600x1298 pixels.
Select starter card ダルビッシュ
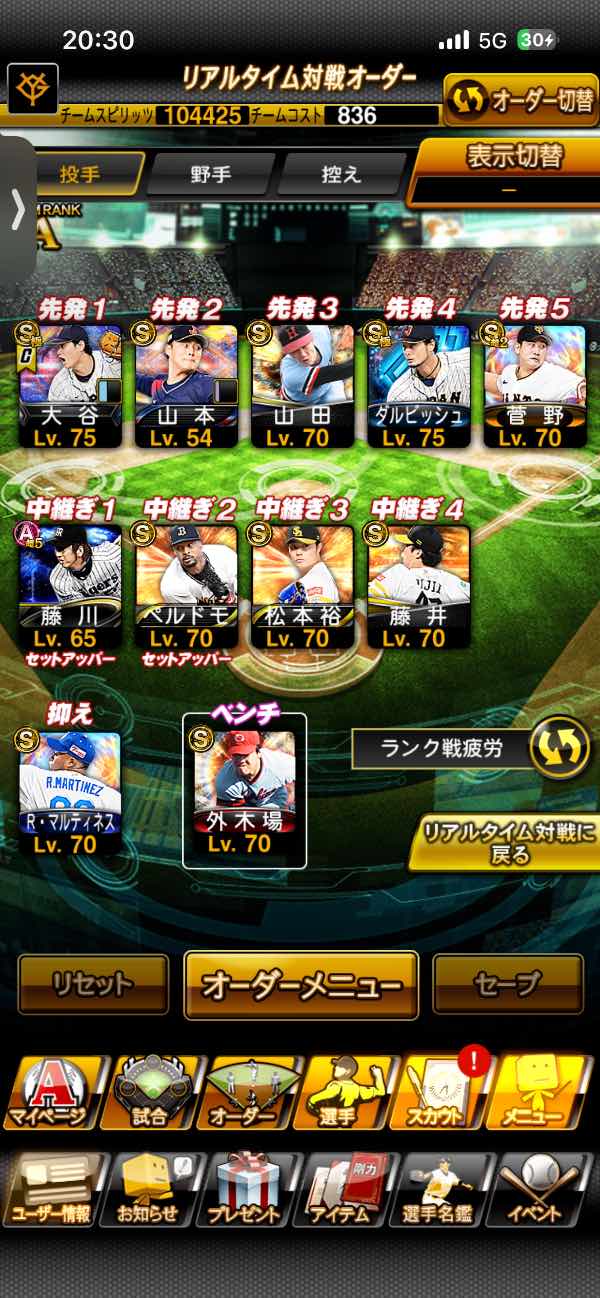coord(418,385)
